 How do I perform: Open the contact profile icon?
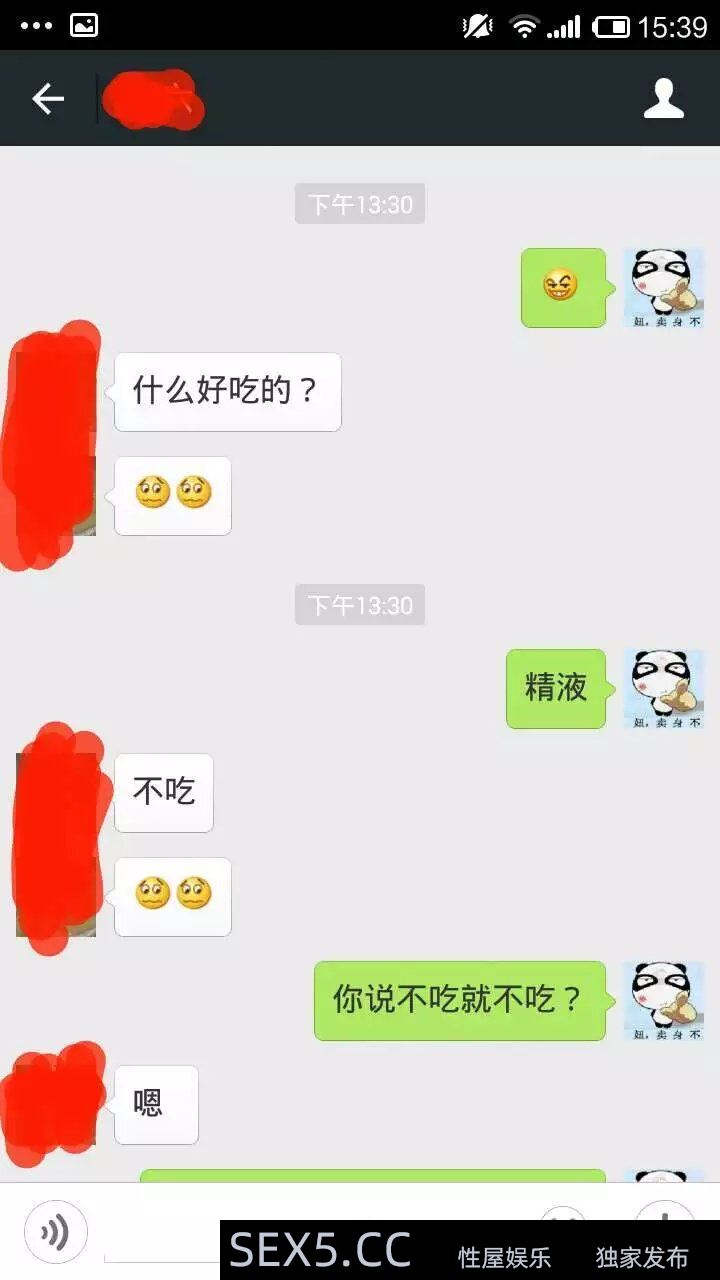[663, 98]
